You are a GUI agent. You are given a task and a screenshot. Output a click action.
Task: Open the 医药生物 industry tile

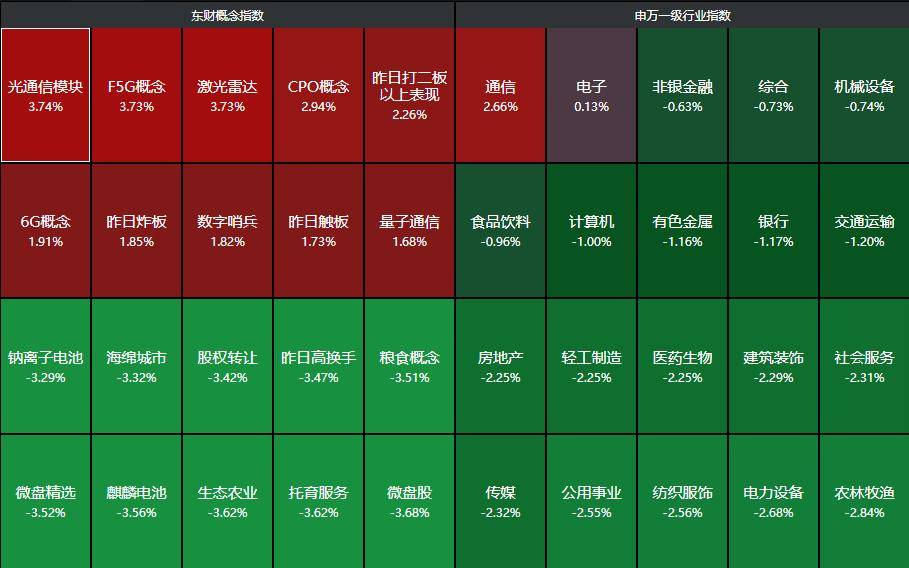pyautogui.click(x=682, y=366)
